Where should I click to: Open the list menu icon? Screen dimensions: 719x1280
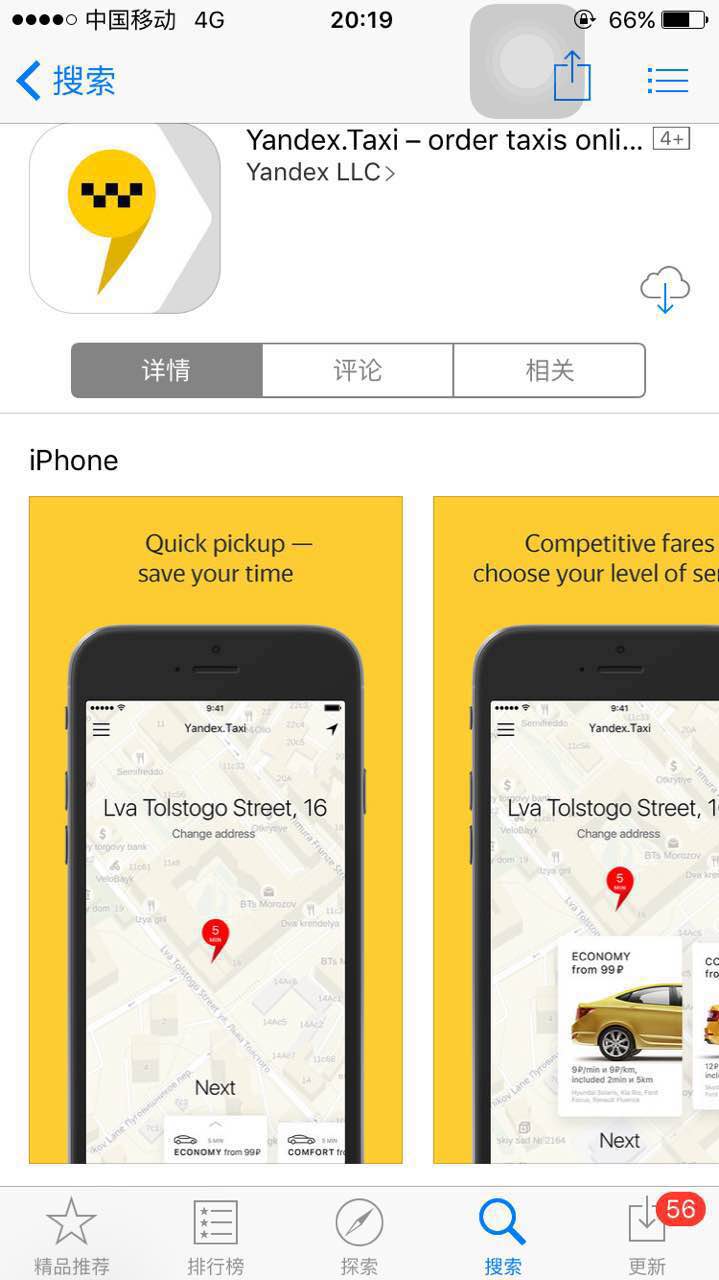667,80
